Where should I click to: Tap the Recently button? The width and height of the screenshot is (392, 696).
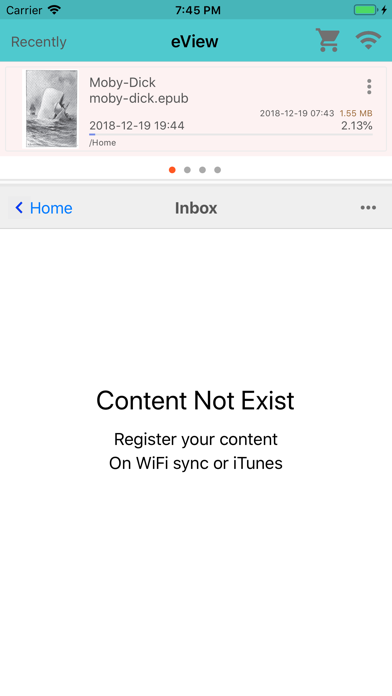[39, 42]
